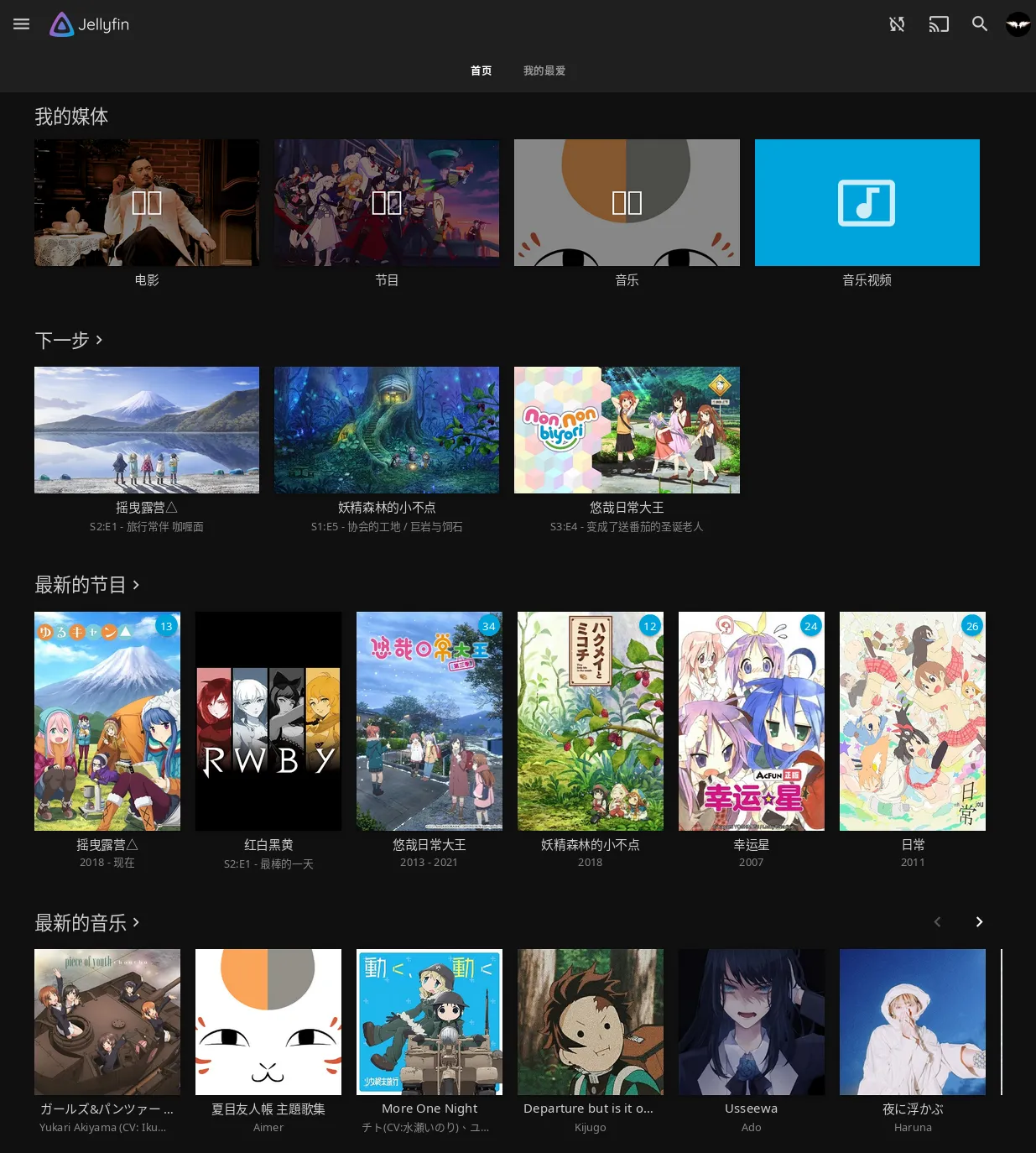View all 最新的音乐

[x=87, y=923]
